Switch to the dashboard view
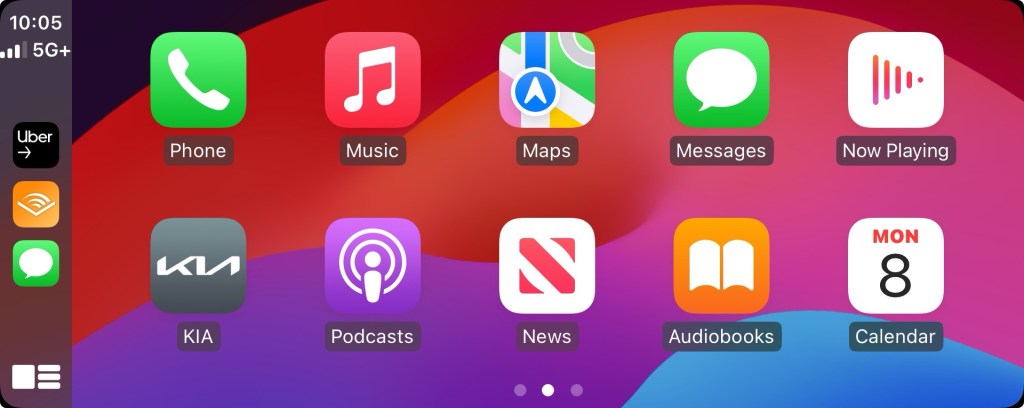The image size is (1024, 408). click(x=36, y=377)
